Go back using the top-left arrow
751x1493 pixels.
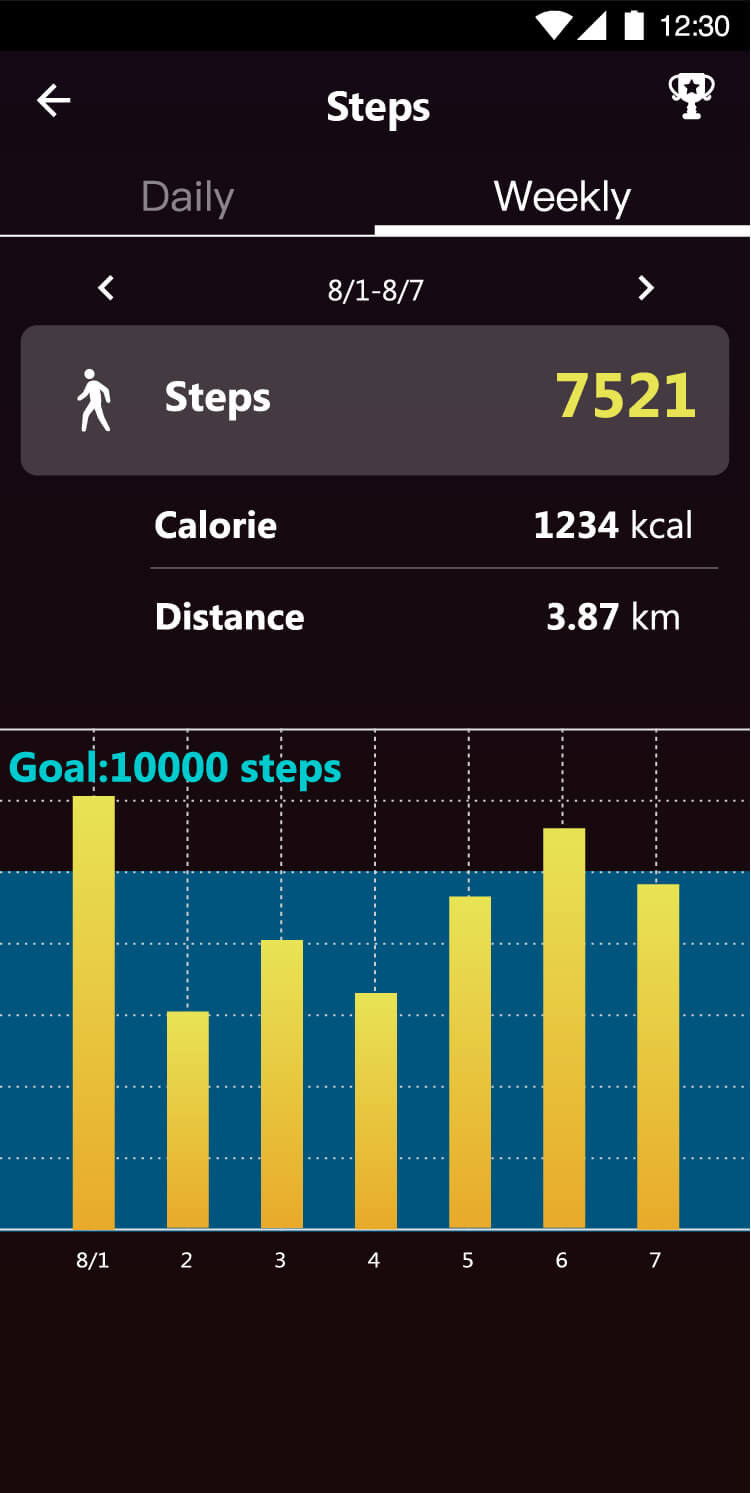pos(53,100)
